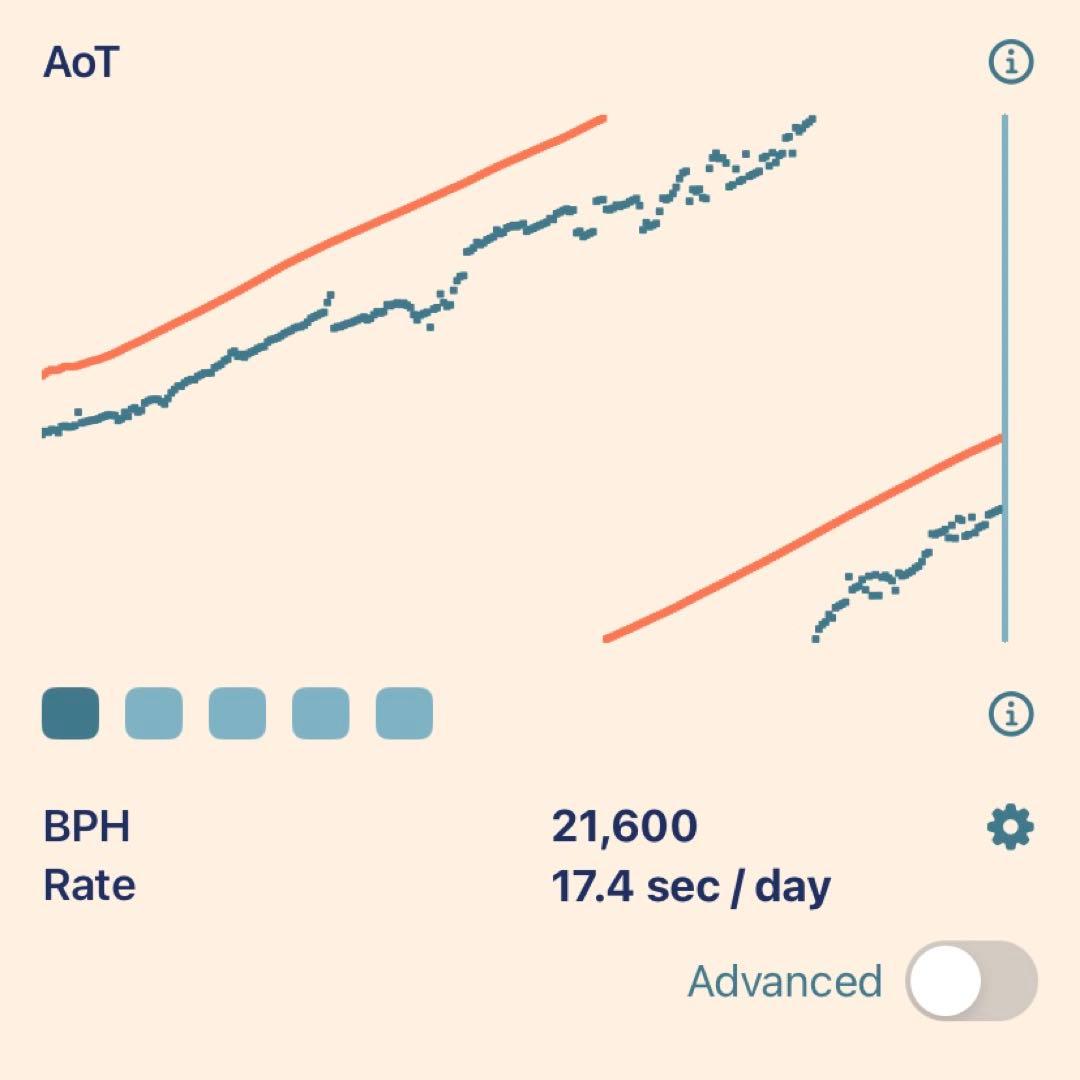Screen dimensions: 1080x1080
Task: Enable the Advanced switch
Action: pyautogui.click(x=971, y=980)
